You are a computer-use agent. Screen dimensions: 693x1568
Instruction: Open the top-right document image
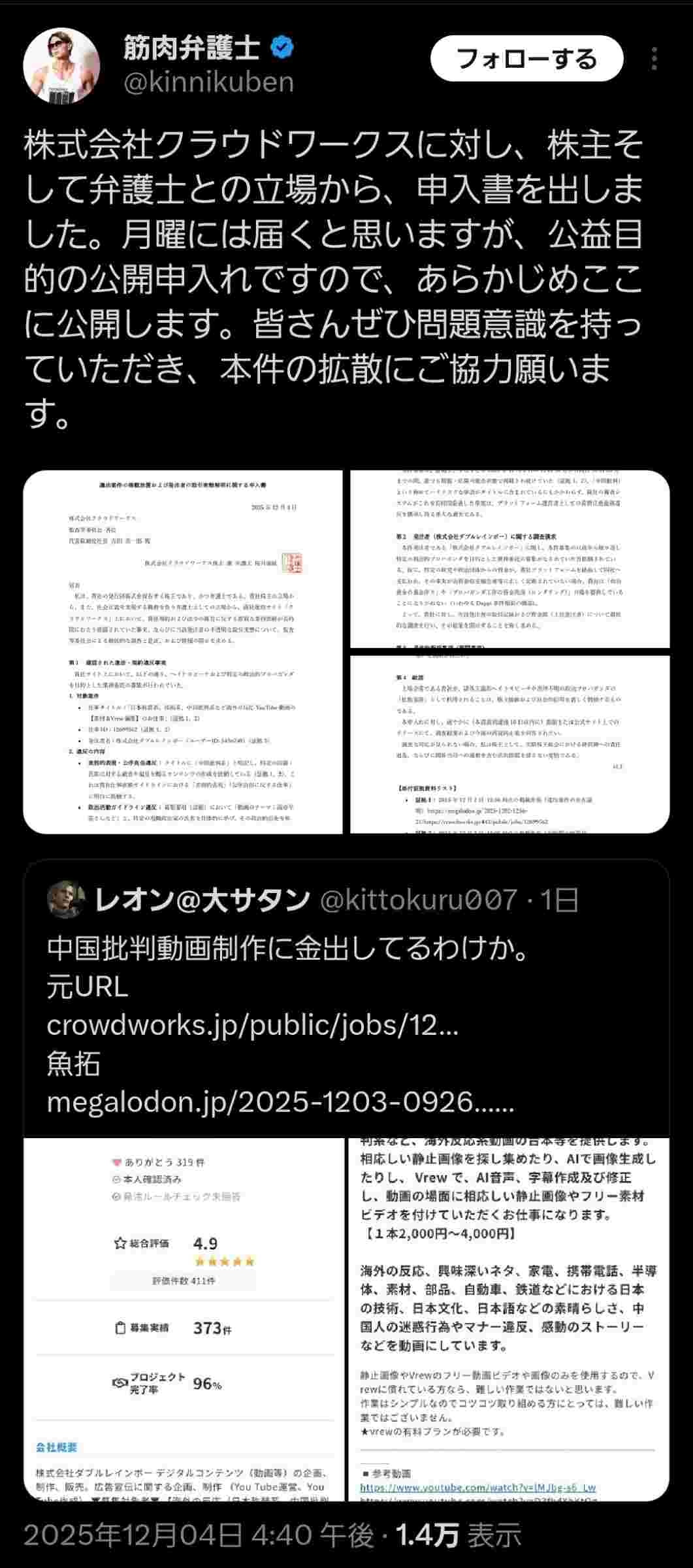pyautogui.click(x=509, y=559)
